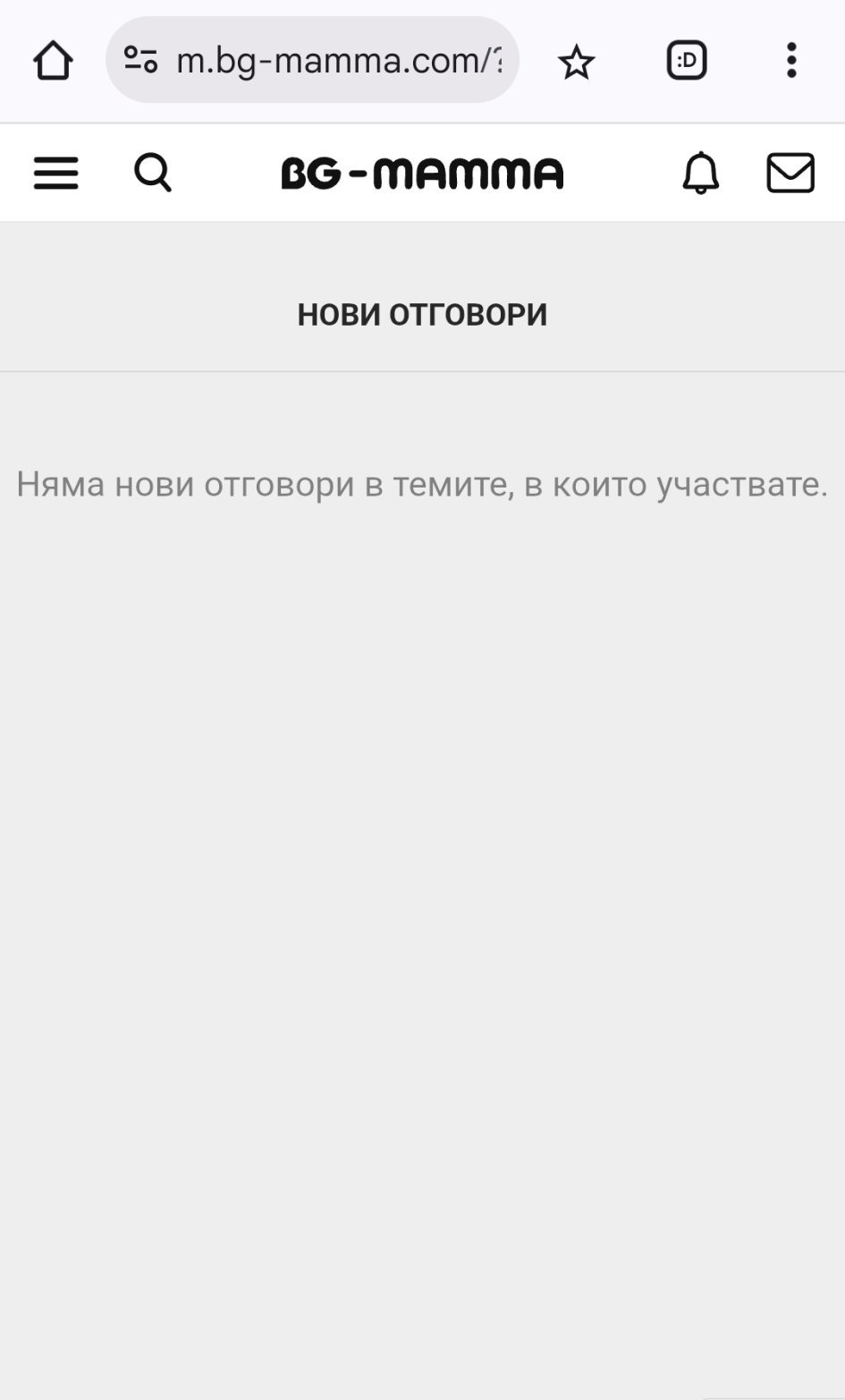The height and width of the screenshot is (1400, 845).
Task: Open the site search magnifier
Action: (153, 173)
